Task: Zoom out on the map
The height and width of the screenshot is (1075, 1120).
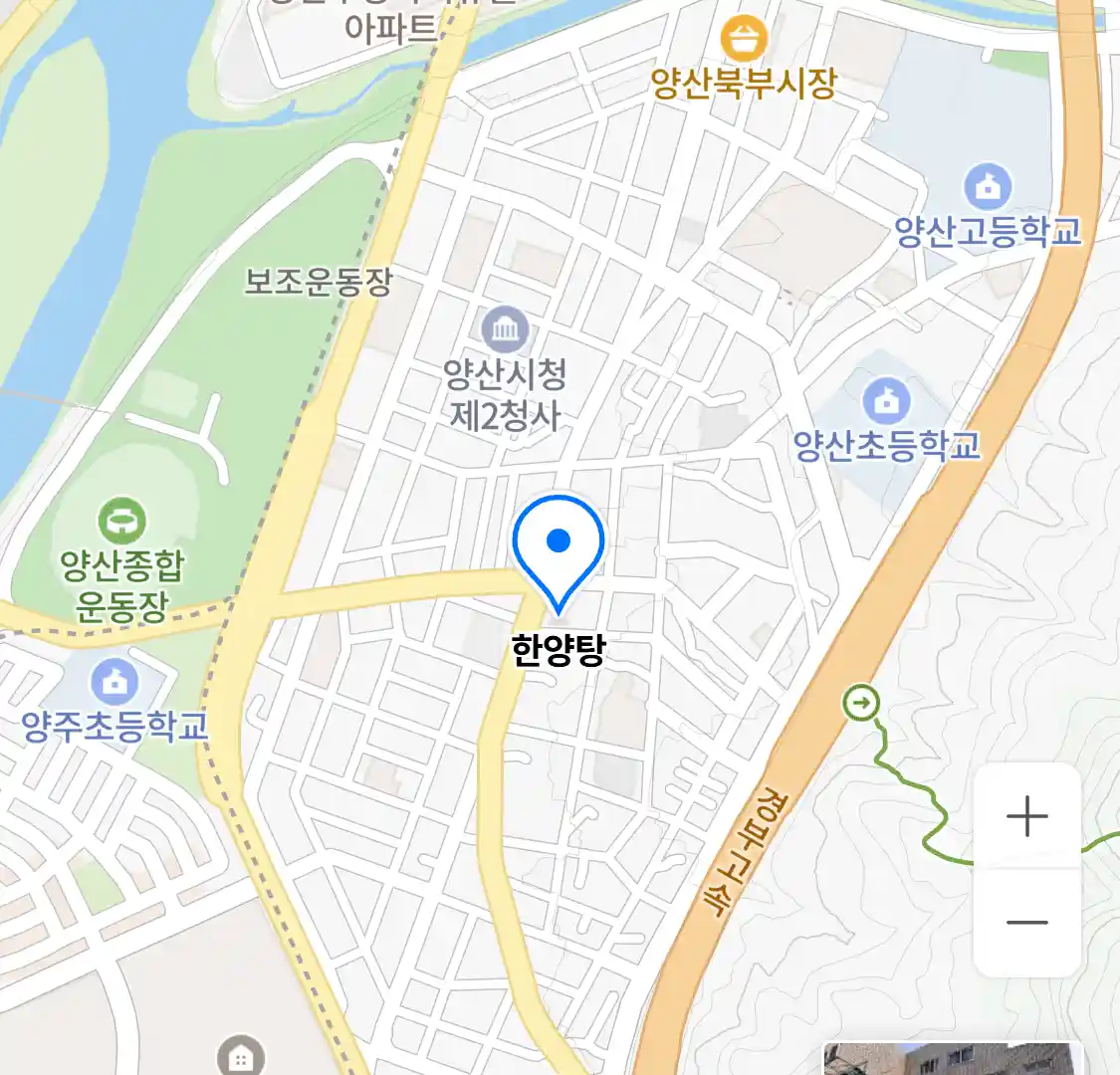Action: (x=1026, y=922)
